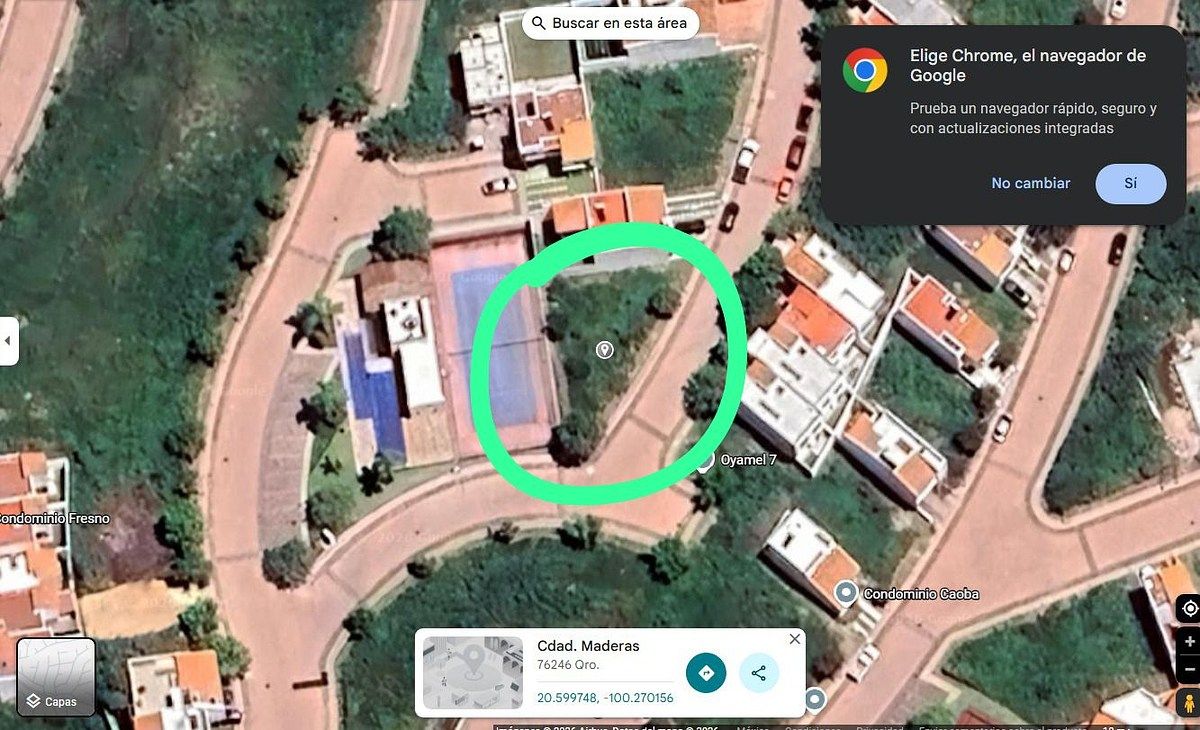Decline Chrome with No cambiar
The image size is (1200, 730).
pos(1030,183)
